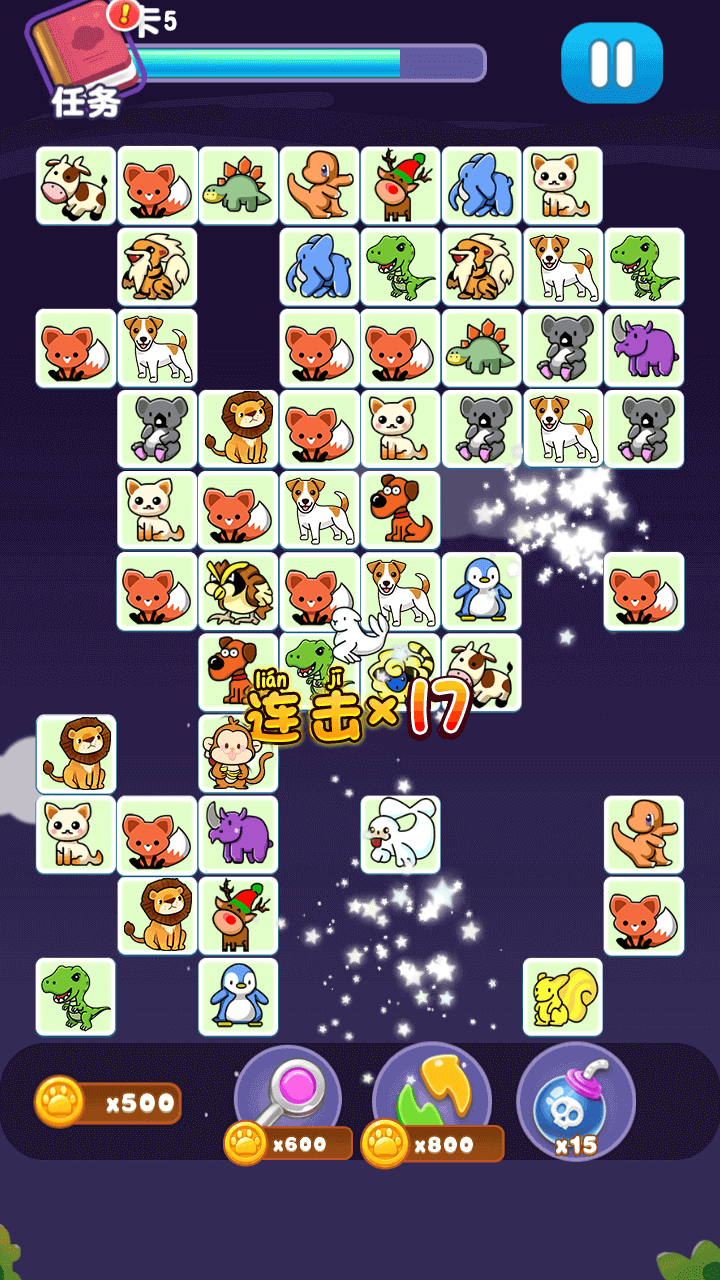Screen dimensions: 720x1280
Task: Select the white seal tile in the center
Action: coord(400,835)
